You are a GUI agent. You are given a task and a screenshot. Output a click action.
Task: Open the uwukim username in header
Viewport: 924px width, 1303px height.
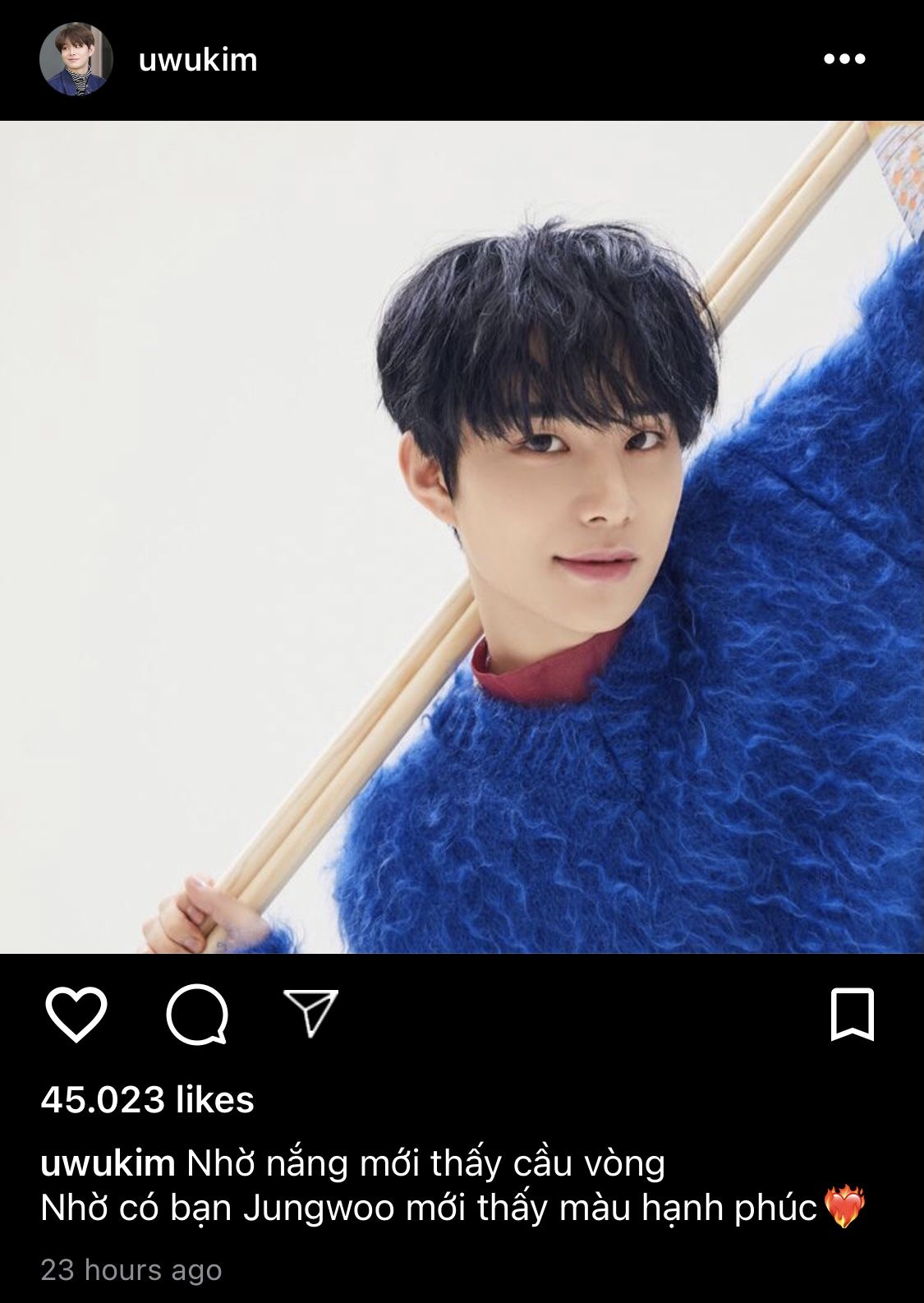(x=198, y=60)
